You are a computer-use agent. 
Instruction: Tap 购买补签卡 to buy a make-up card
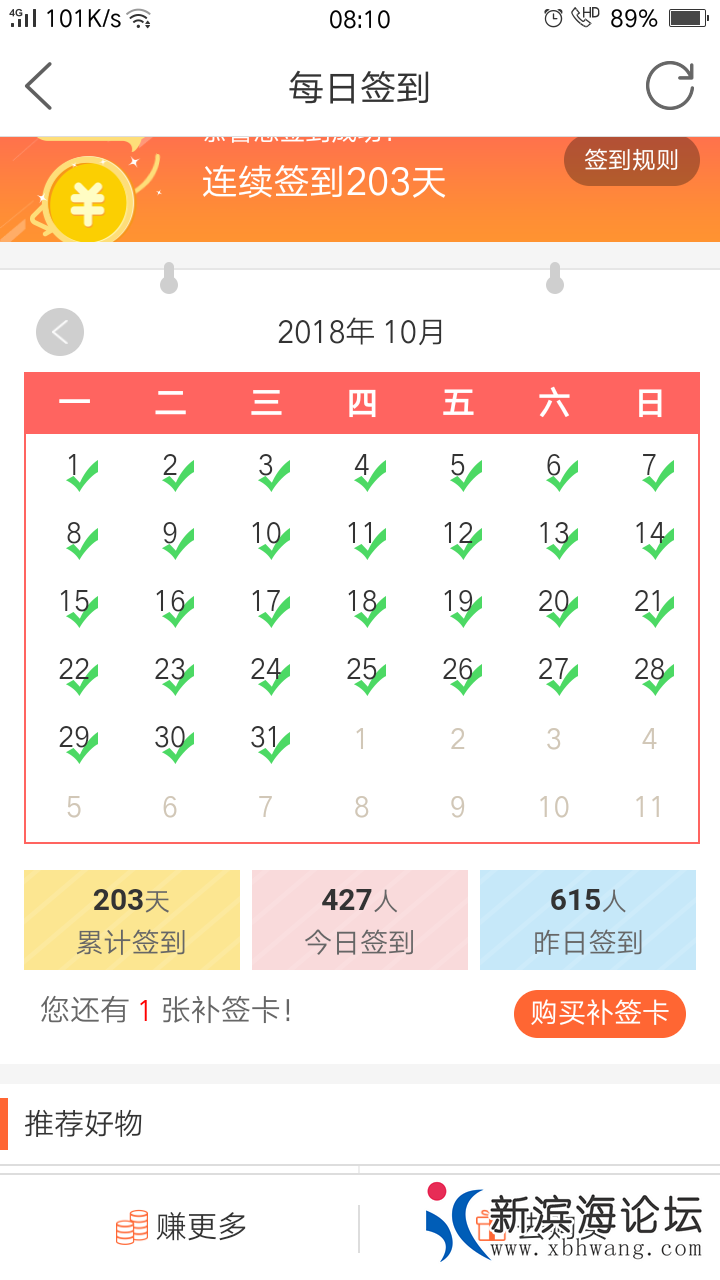[599, 1013]
